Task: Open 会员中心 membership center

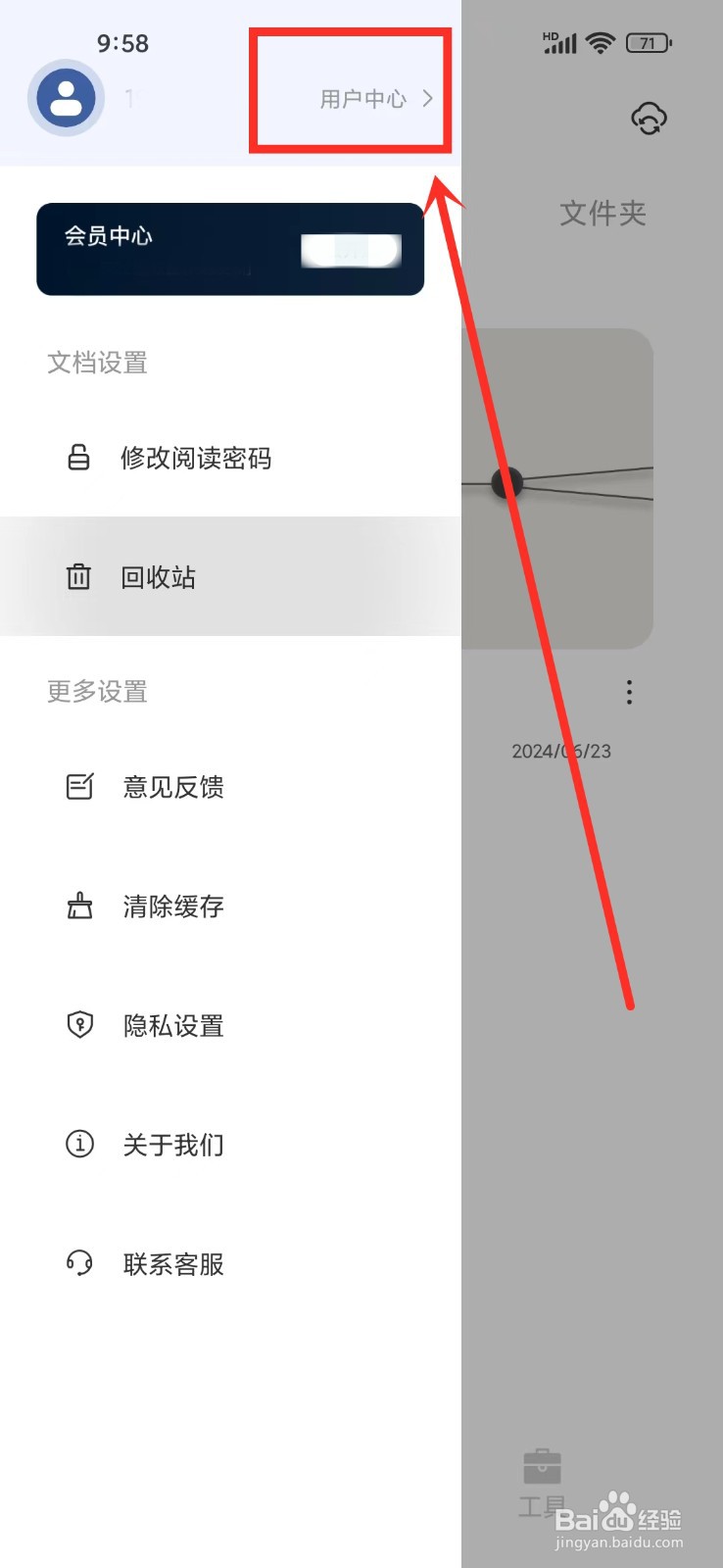Action: [x=108, y=235]
